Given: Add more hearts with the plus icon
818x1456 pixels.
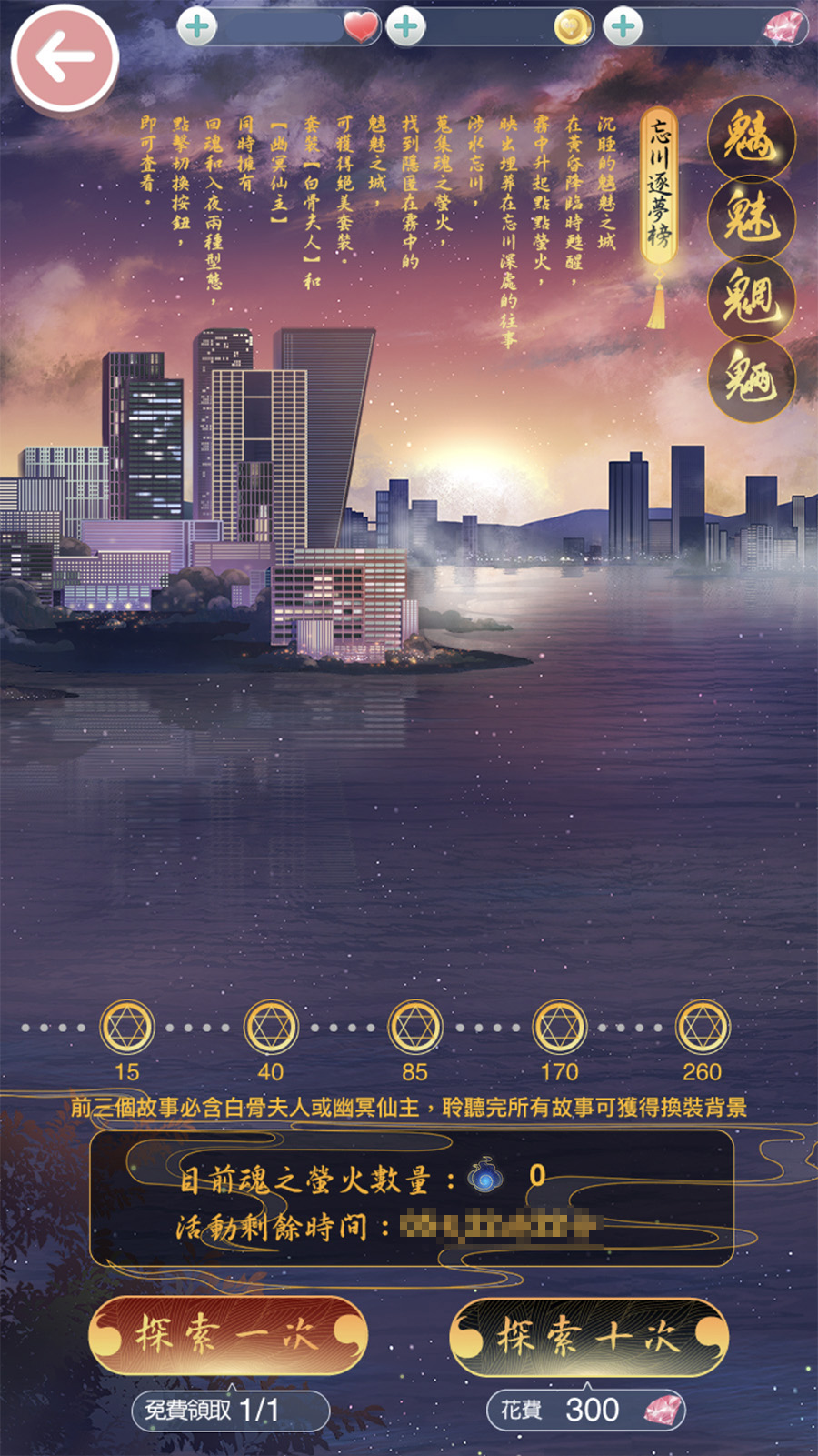Looking at the screenshot, I should [197, 27].
